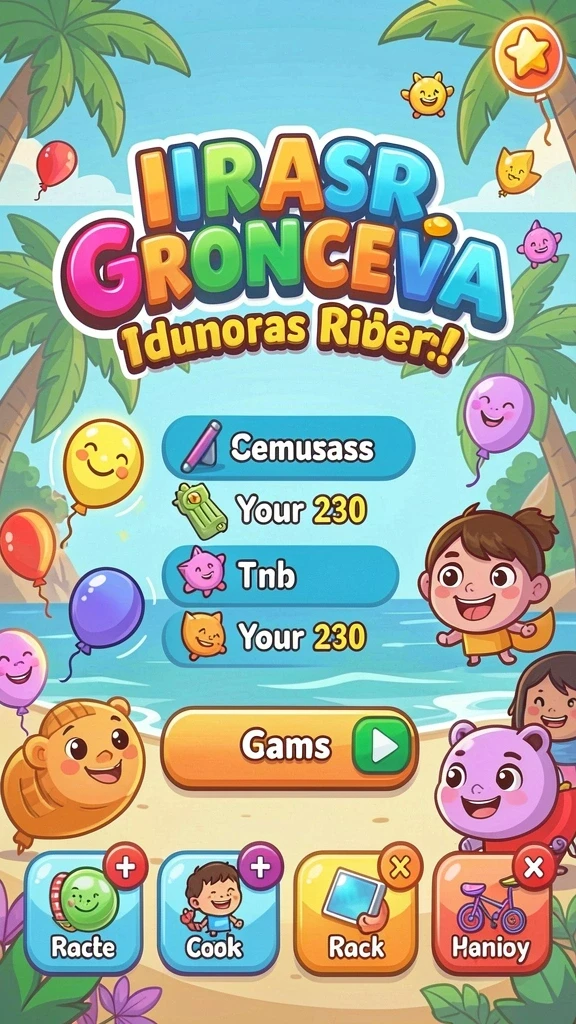This screenshot has height=1024, width=576.
Task: Tap the gold star badge
Action: pos(527,54)
